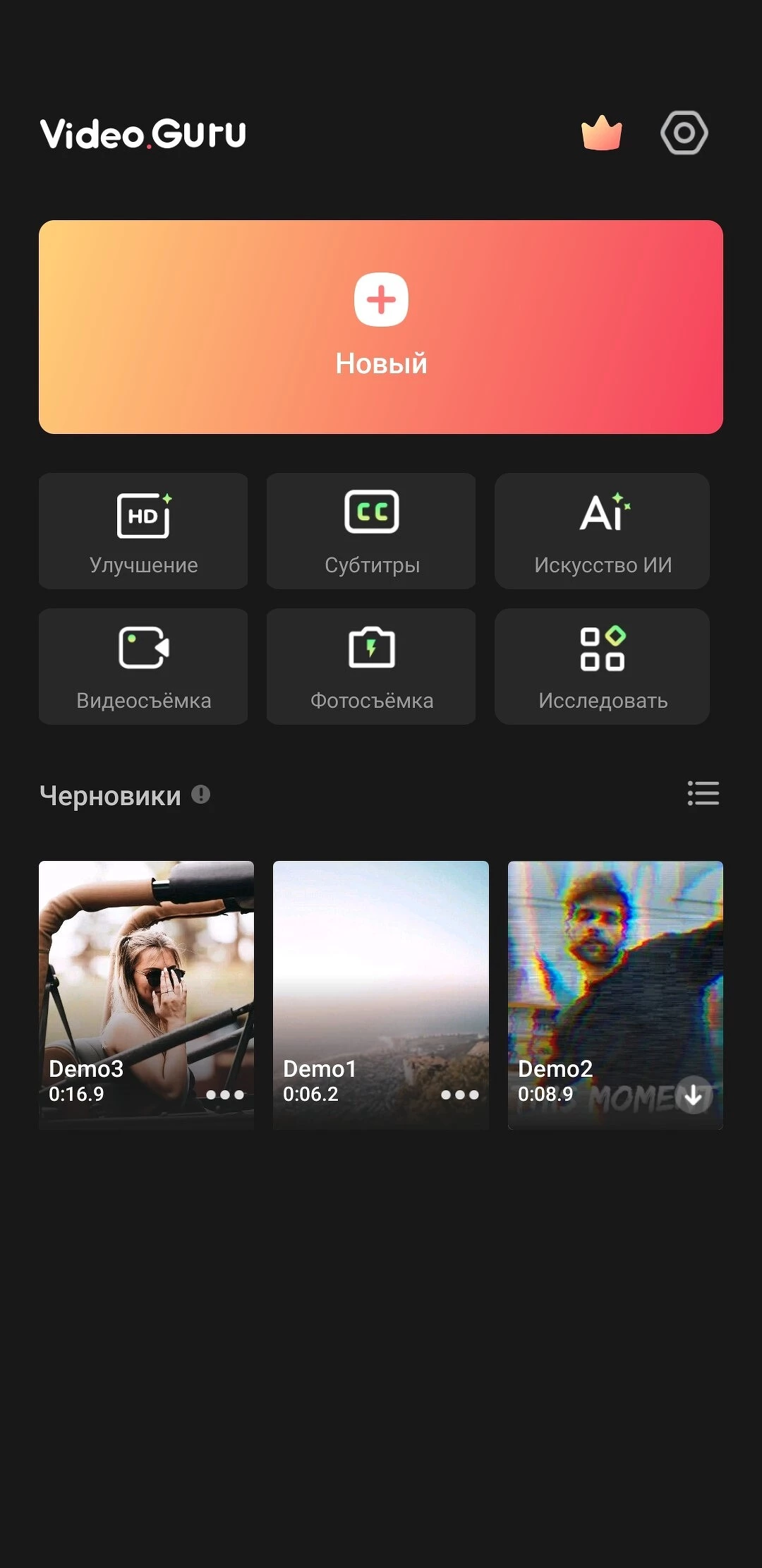
Task: Download the Demo2 draft
Action: pyautogui.click(x=694, y=1094)
